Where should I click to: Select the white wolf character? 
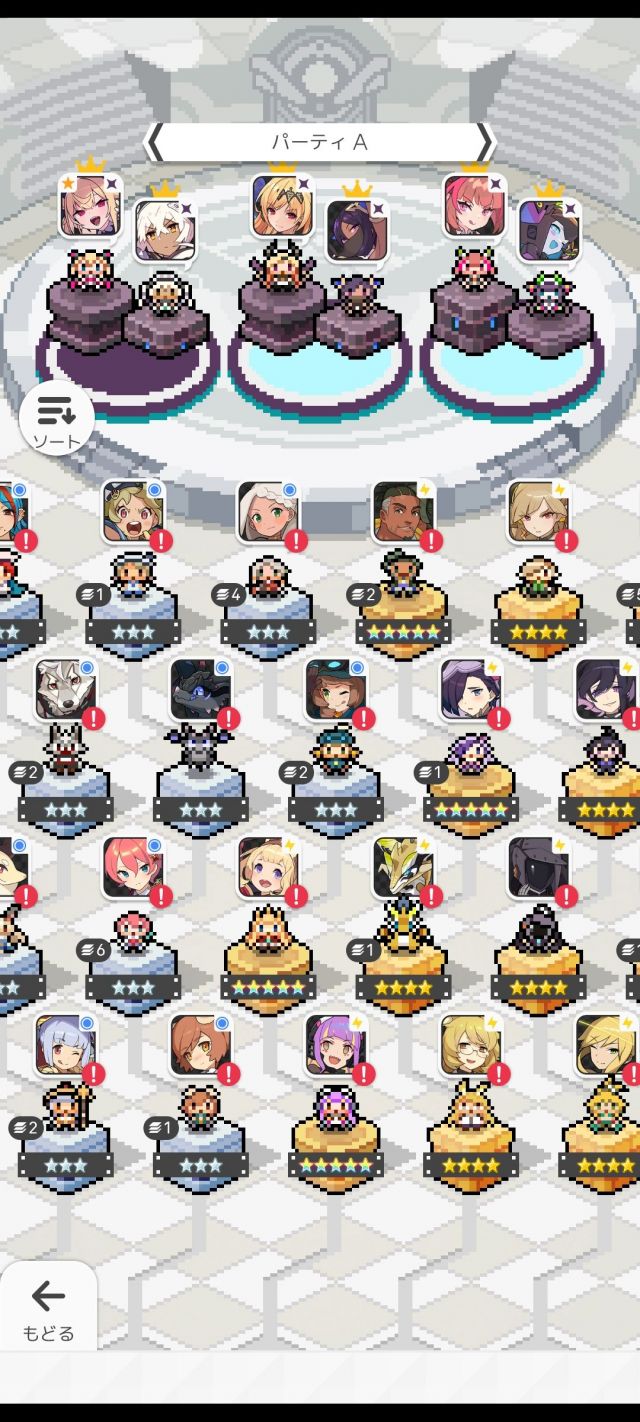66,690
